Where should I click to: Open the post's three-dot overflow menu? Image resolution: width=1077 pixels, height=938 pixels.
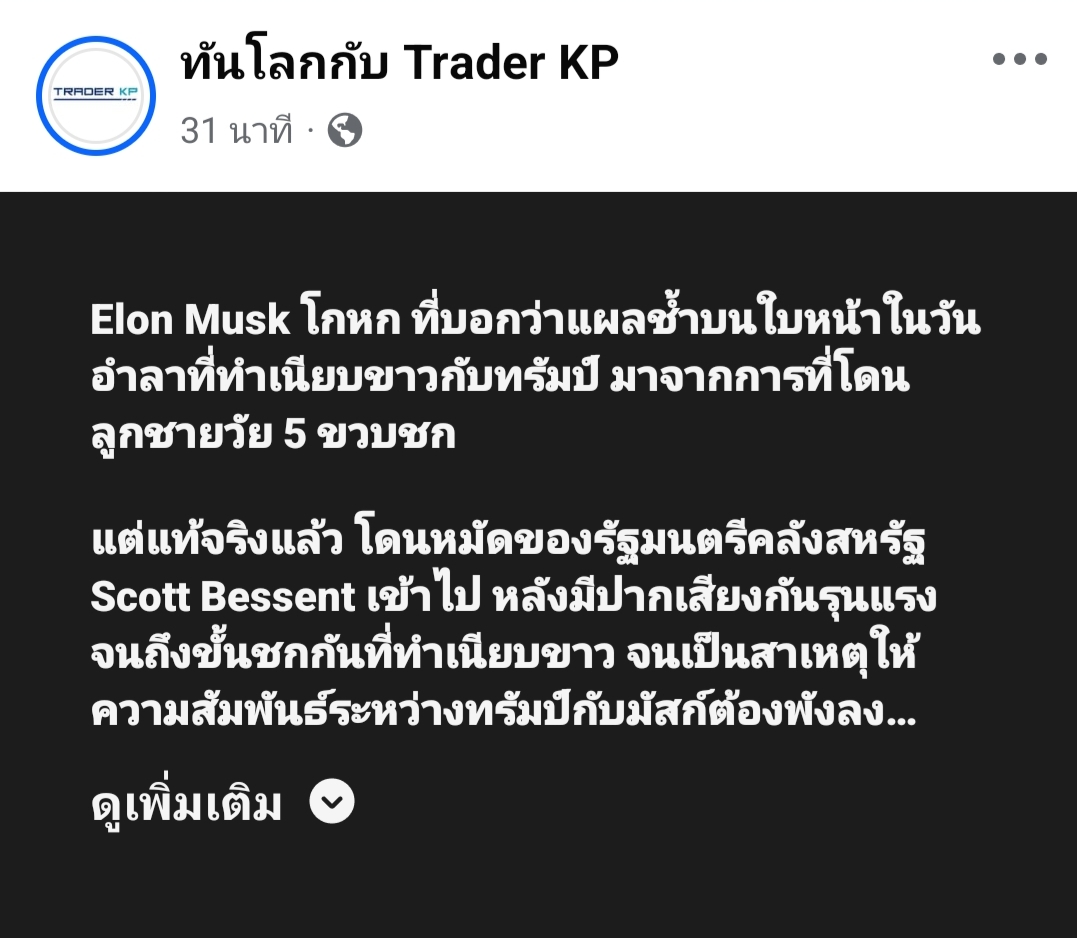(1019, 59)
